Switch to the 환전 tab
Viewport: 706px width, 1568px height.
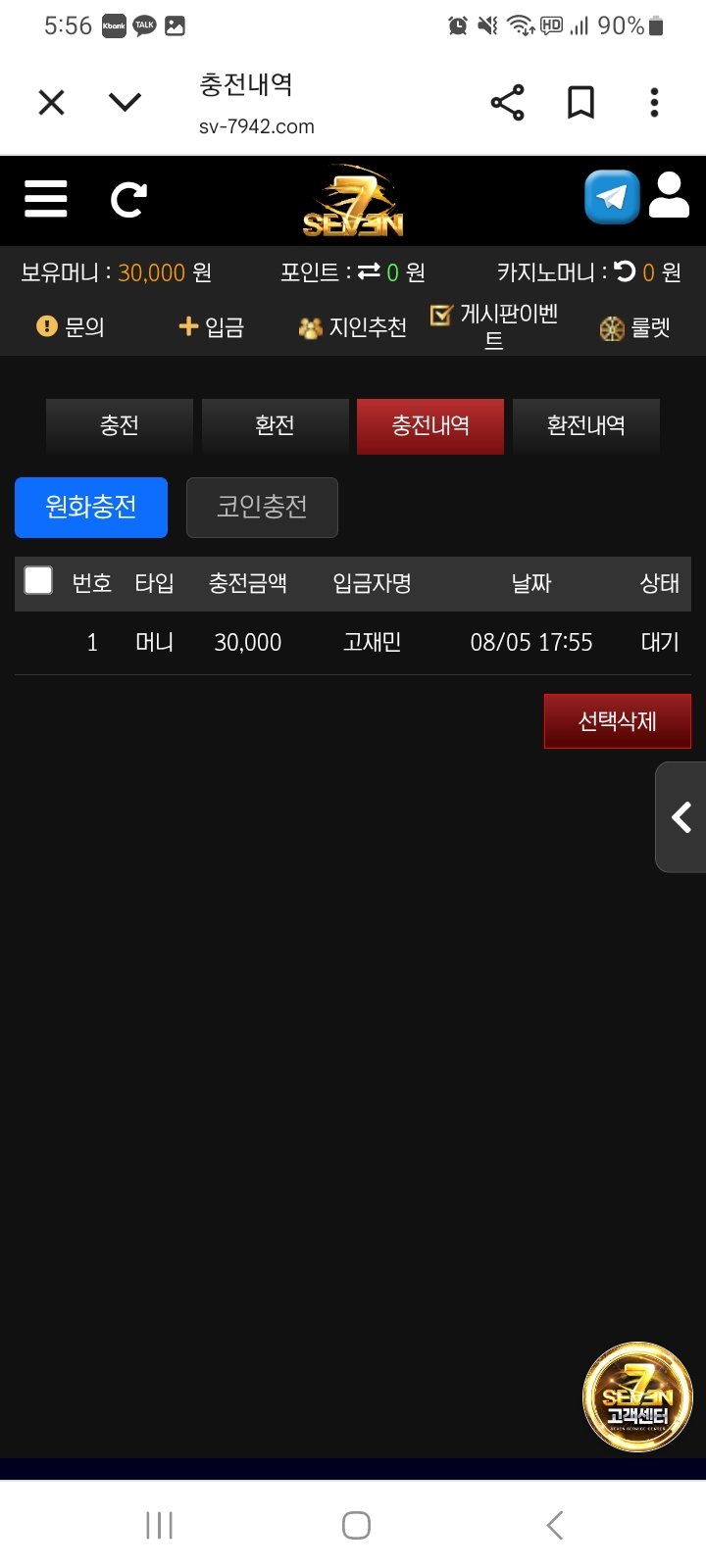click(275, 425)
